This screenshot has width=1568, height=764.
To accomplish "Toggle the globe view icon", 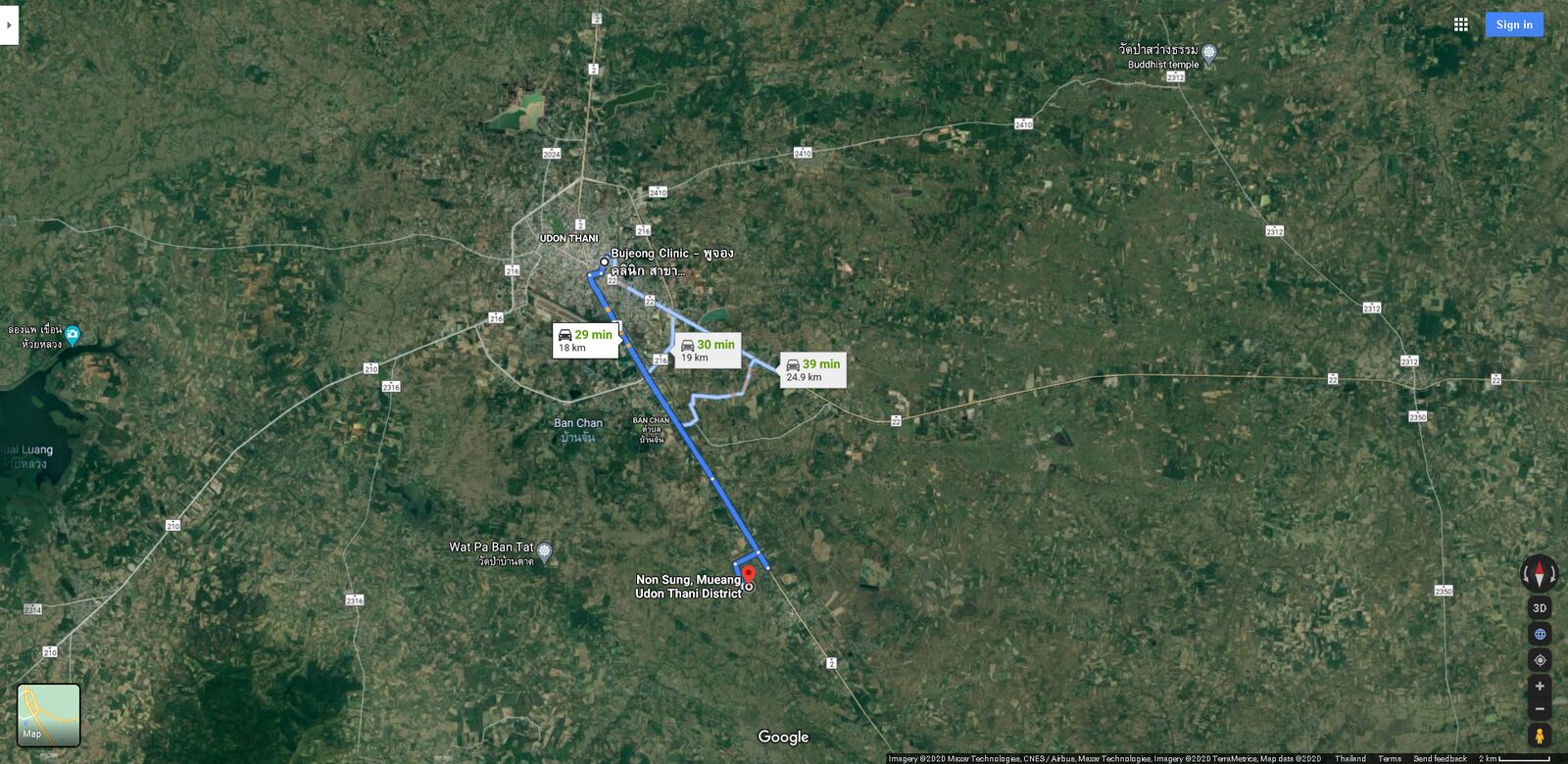I will (x=1539, y=634).
